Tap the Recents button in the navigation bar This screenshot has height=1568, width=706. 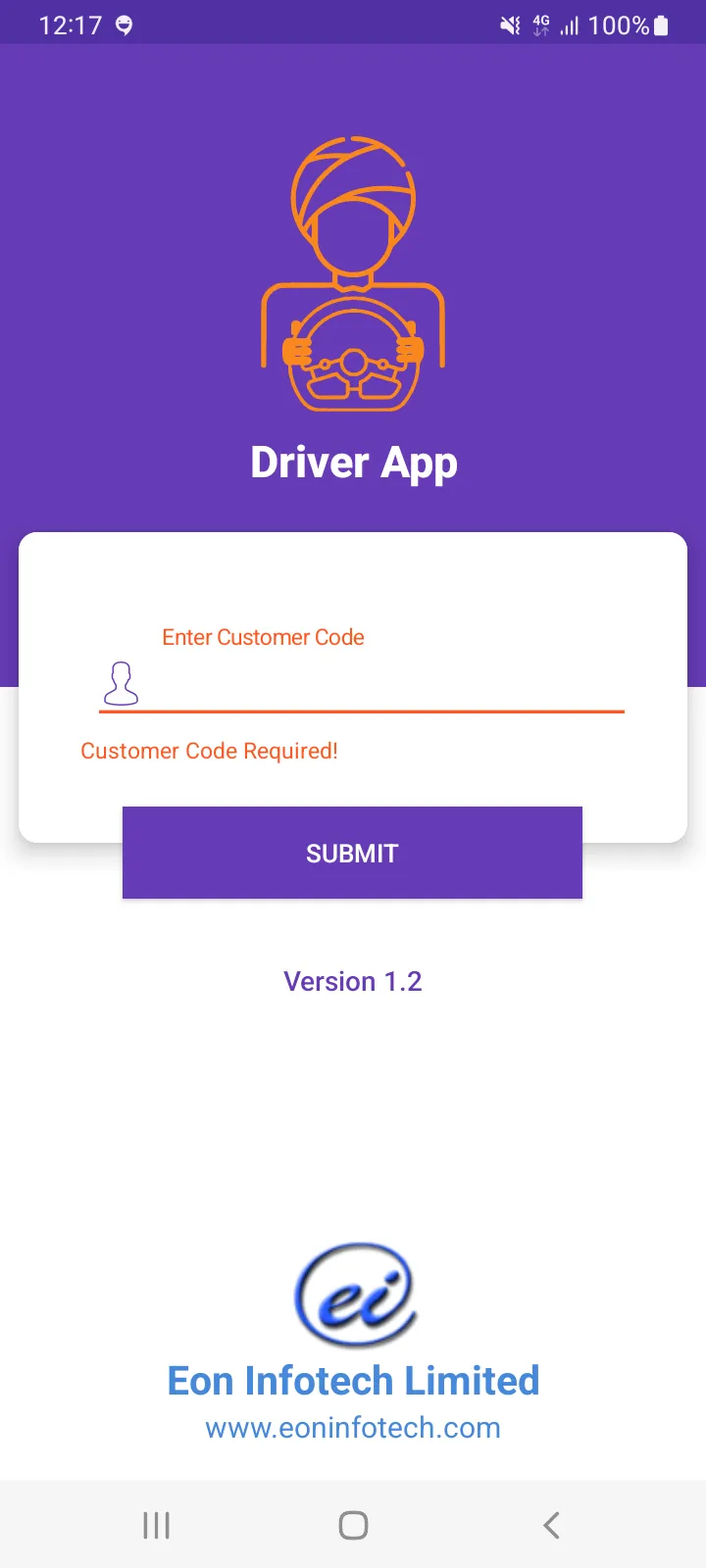(x=156, y=1525)
